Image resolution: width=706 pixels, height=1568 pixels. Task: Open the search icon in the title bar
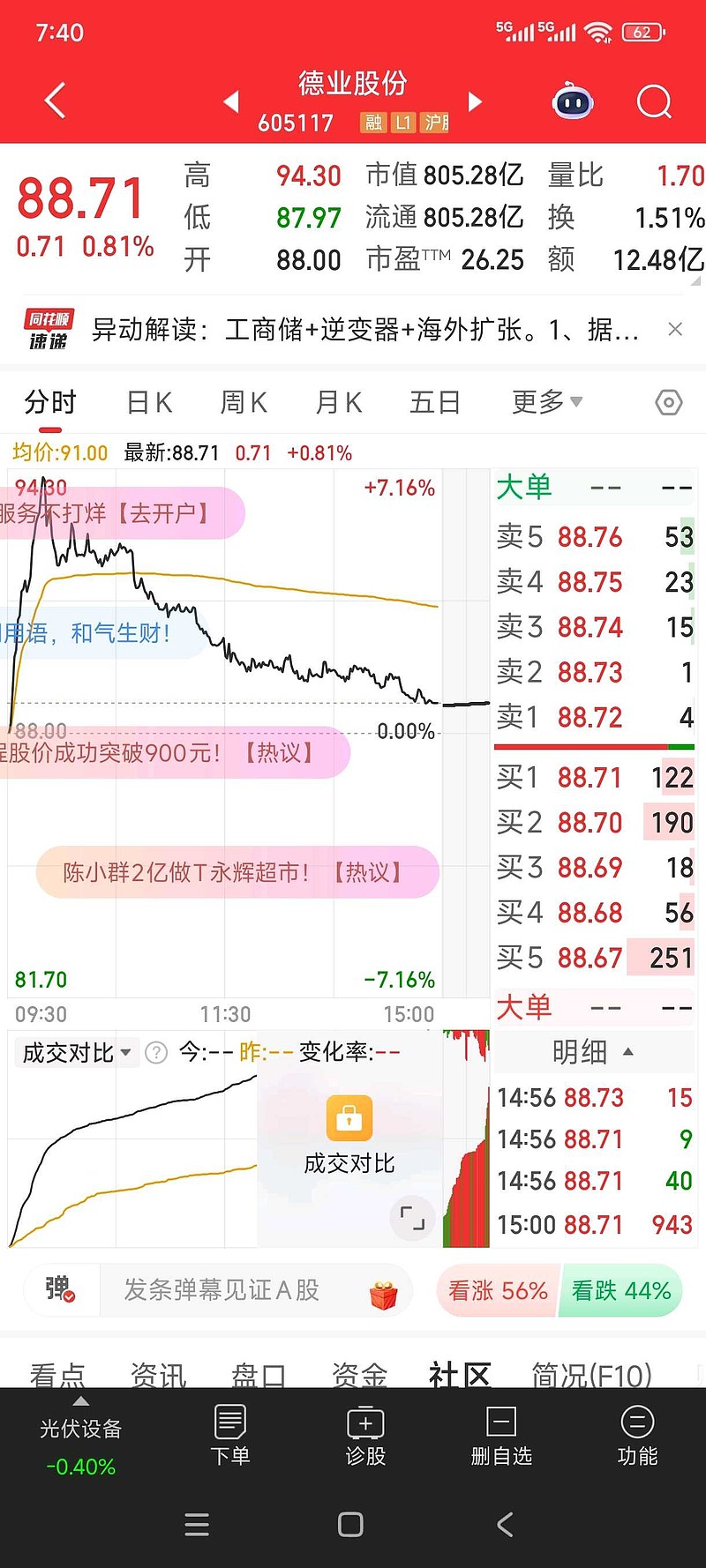[x=654, y=101]
